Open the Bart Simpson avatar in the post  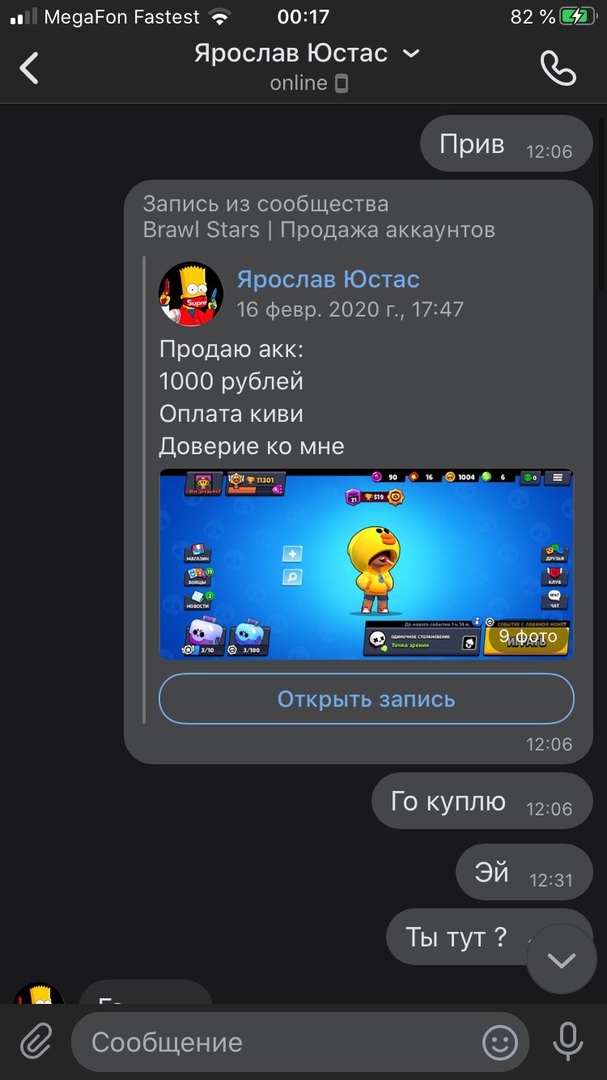(191, 294)
